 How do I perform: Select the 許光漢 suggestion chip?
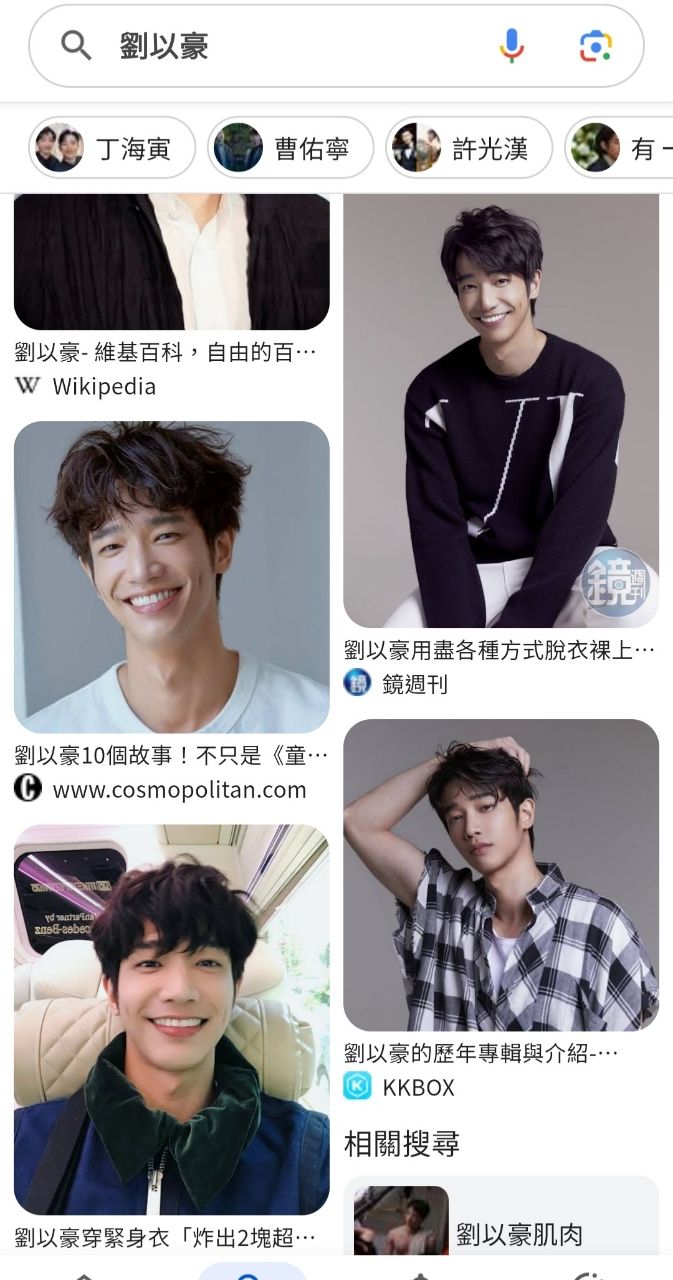[469, 149]
